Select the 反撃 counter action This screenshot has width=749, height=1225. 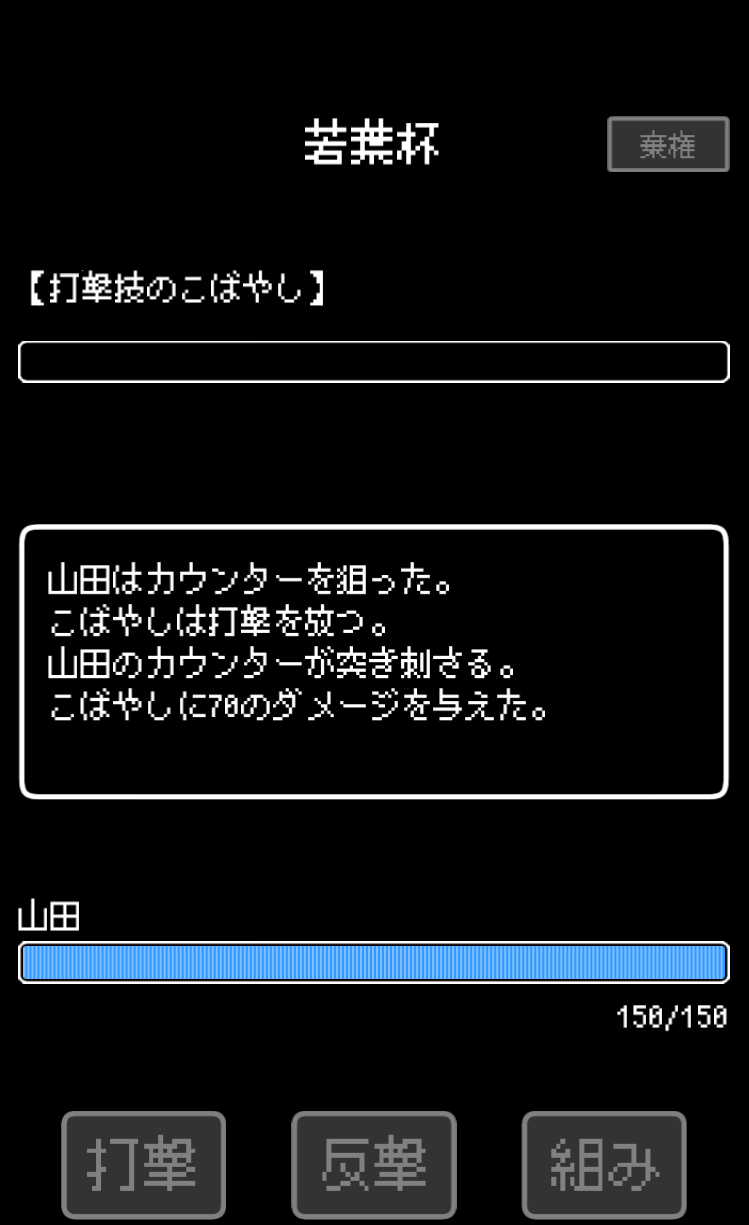click(x=374, y=1164)
